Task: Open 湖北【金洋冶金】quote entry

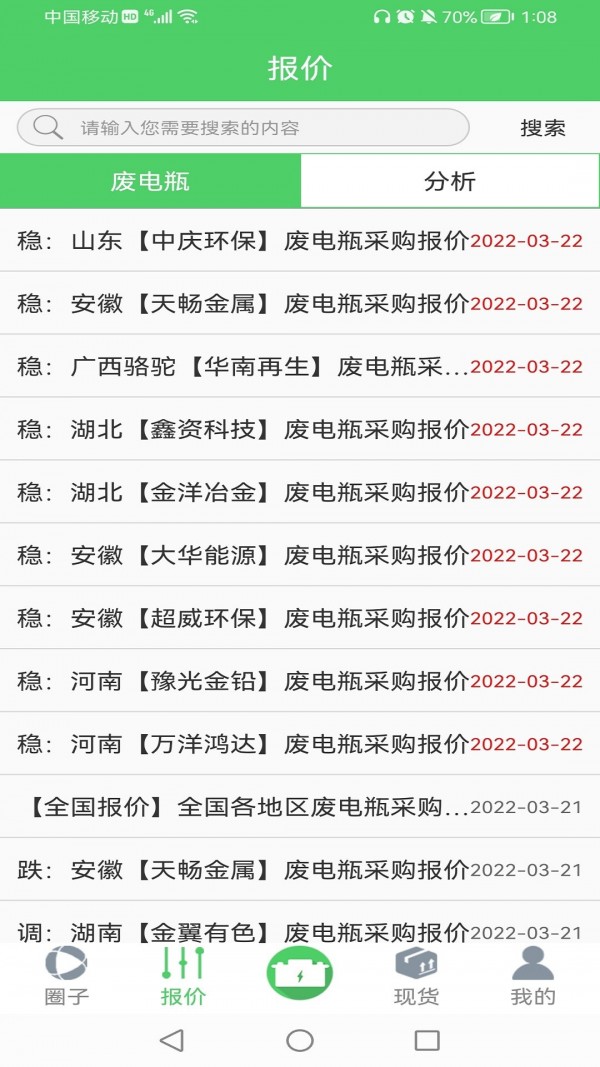Action: tap(300, 492)
